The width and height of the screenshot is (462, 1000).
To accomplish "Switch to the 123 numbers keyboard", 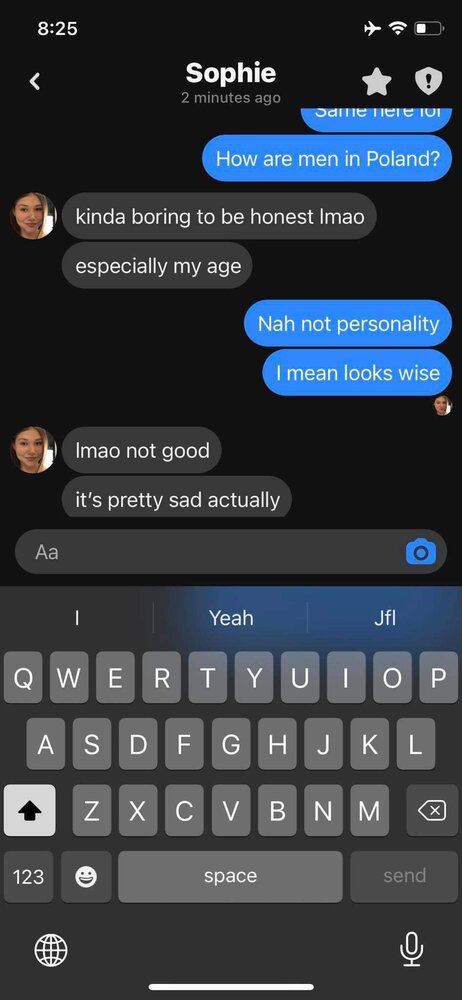I will [x=29, y=877].
